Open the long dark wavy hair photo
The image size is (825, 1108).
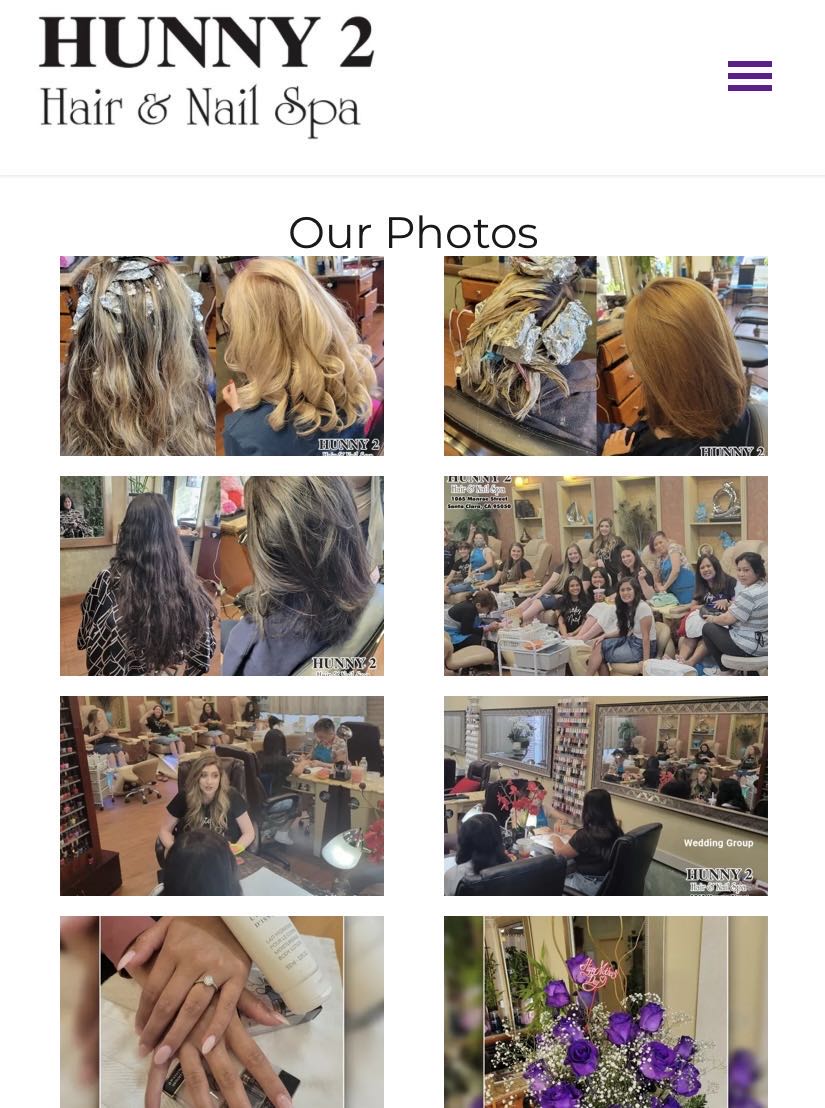point(221,576)
